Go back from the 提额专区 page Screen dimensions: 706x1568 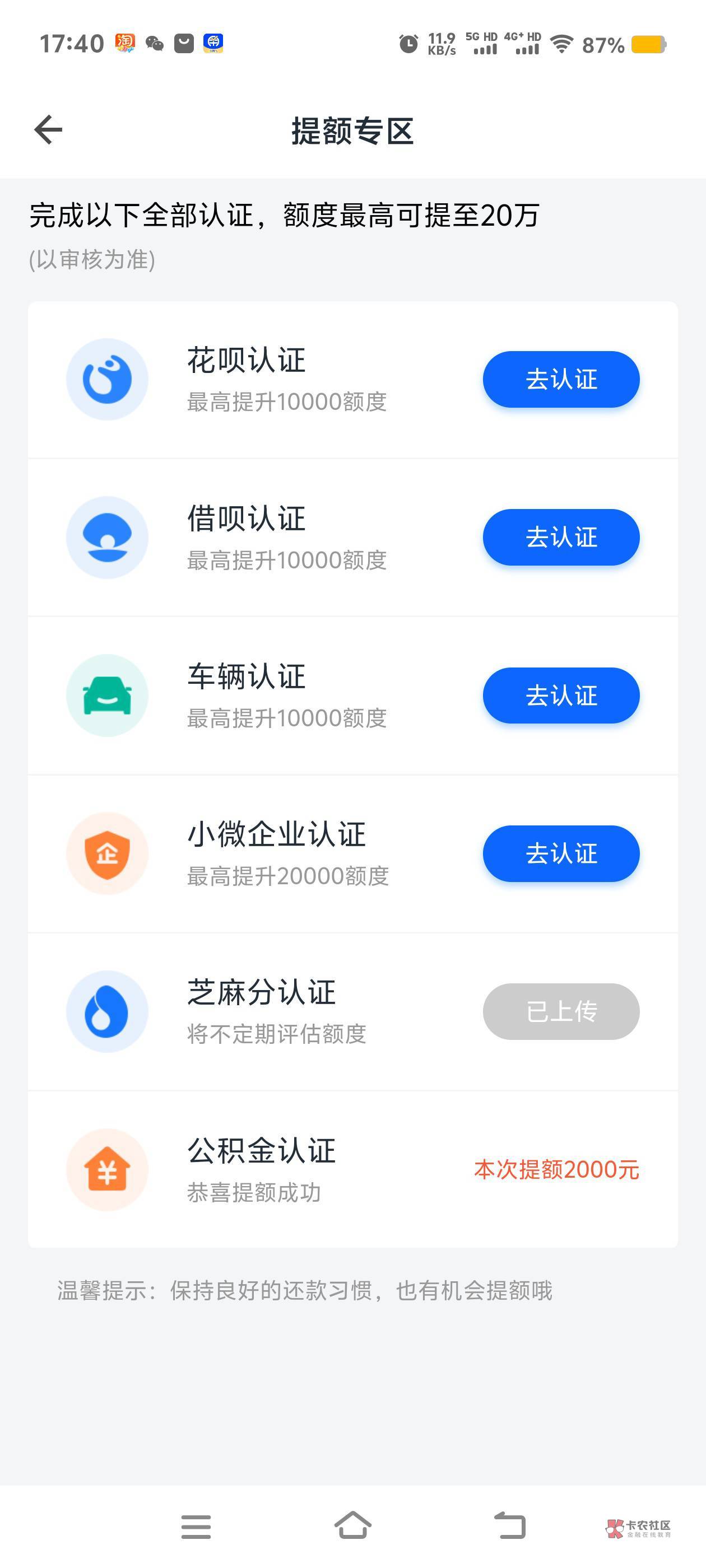click(48, 130)
